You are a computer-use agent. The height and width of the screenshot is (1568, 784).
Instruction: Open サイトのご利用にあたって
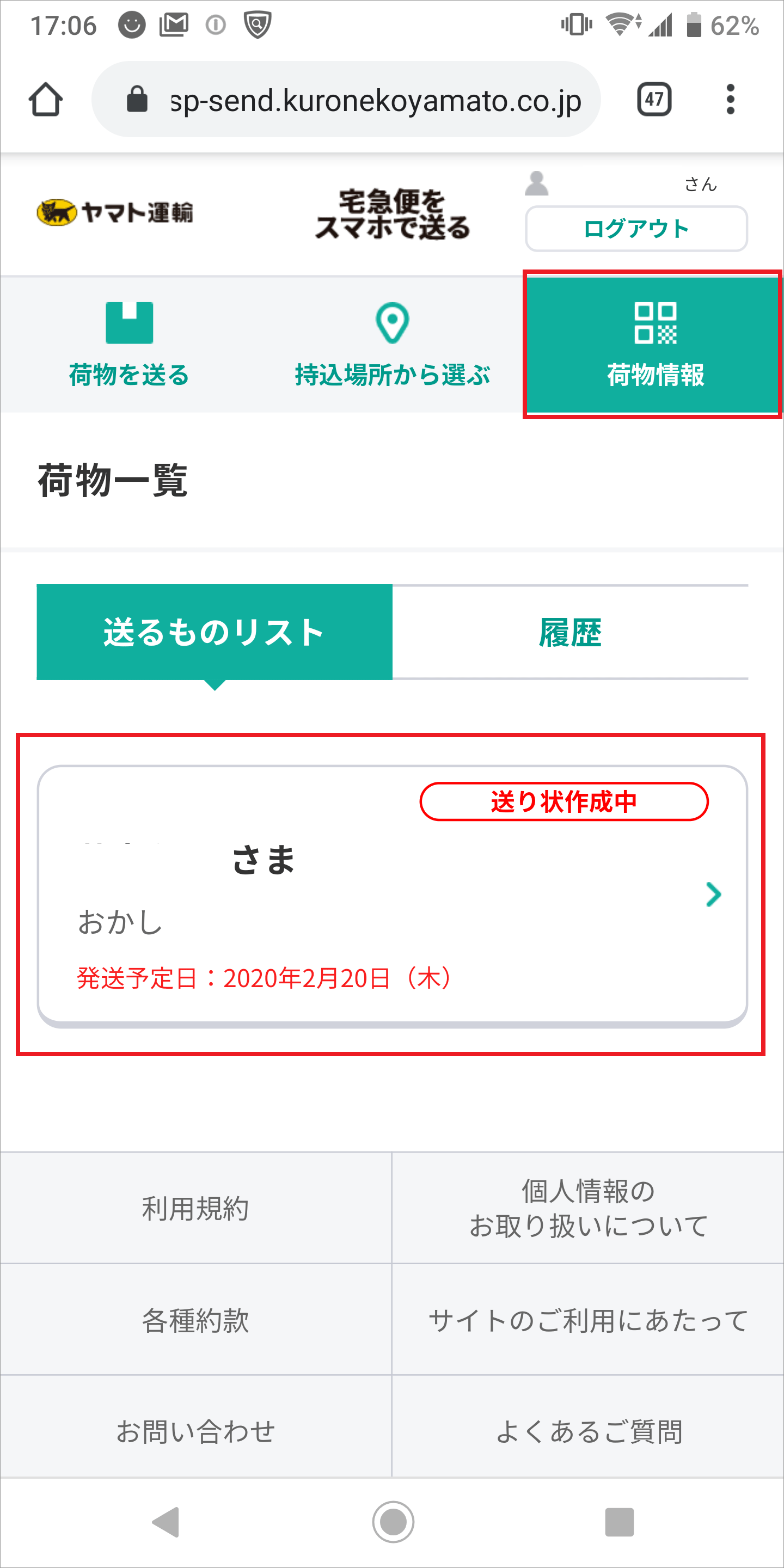coord(588,1320)
